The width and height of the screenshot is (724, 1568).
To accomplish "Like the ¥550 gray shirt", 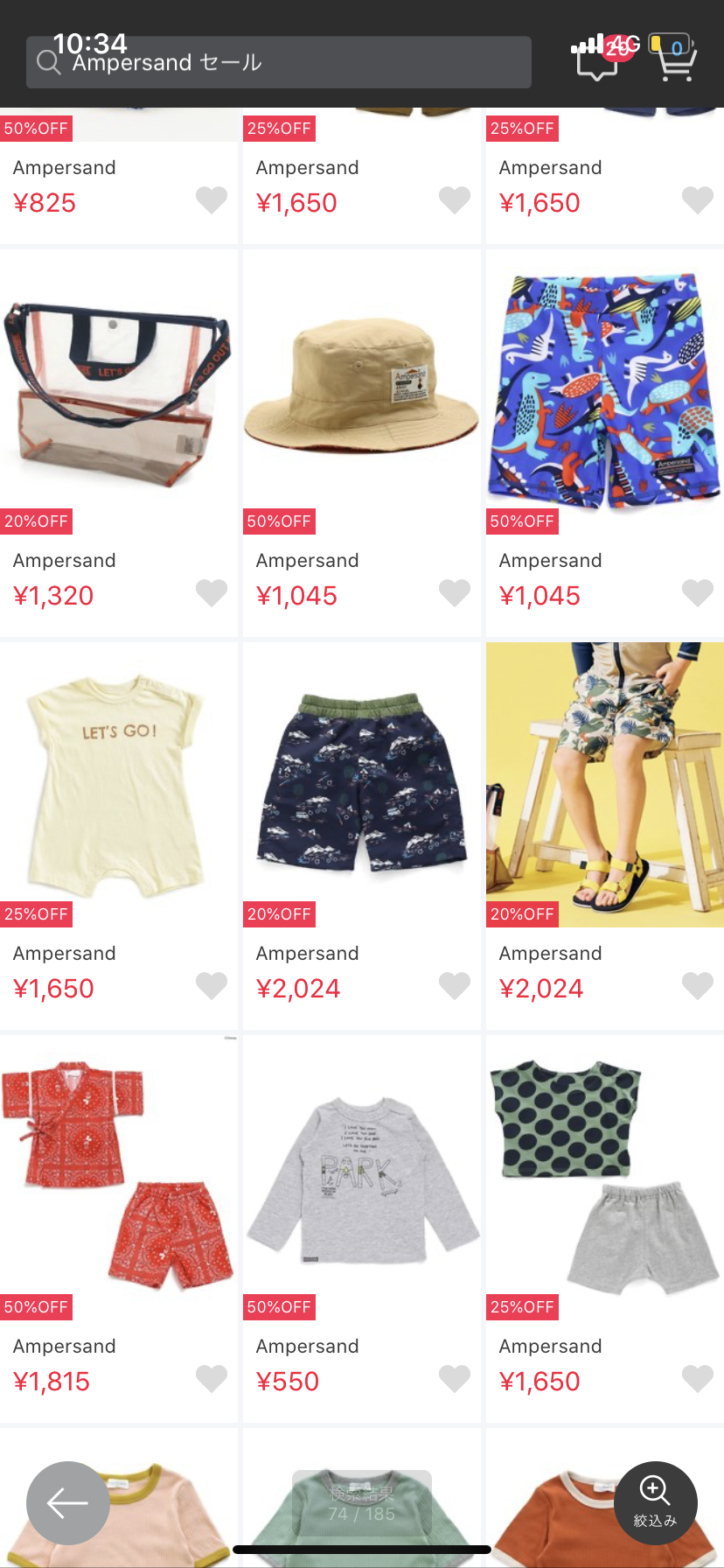I will (x=455, y=1379).
